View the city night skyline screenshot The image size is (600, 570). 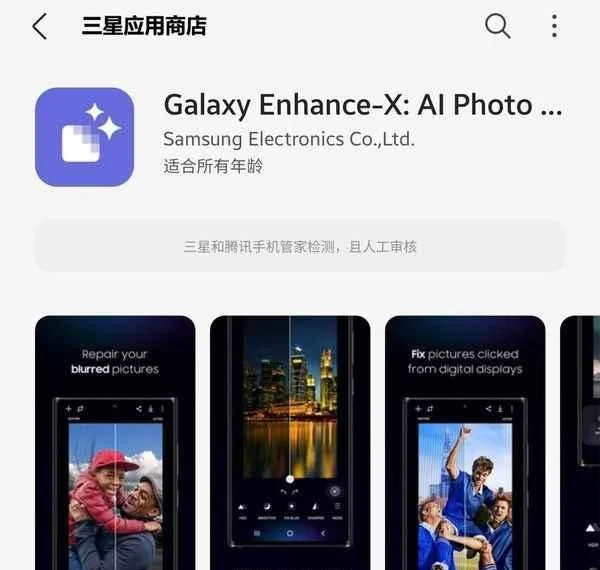tap(290, 440)
